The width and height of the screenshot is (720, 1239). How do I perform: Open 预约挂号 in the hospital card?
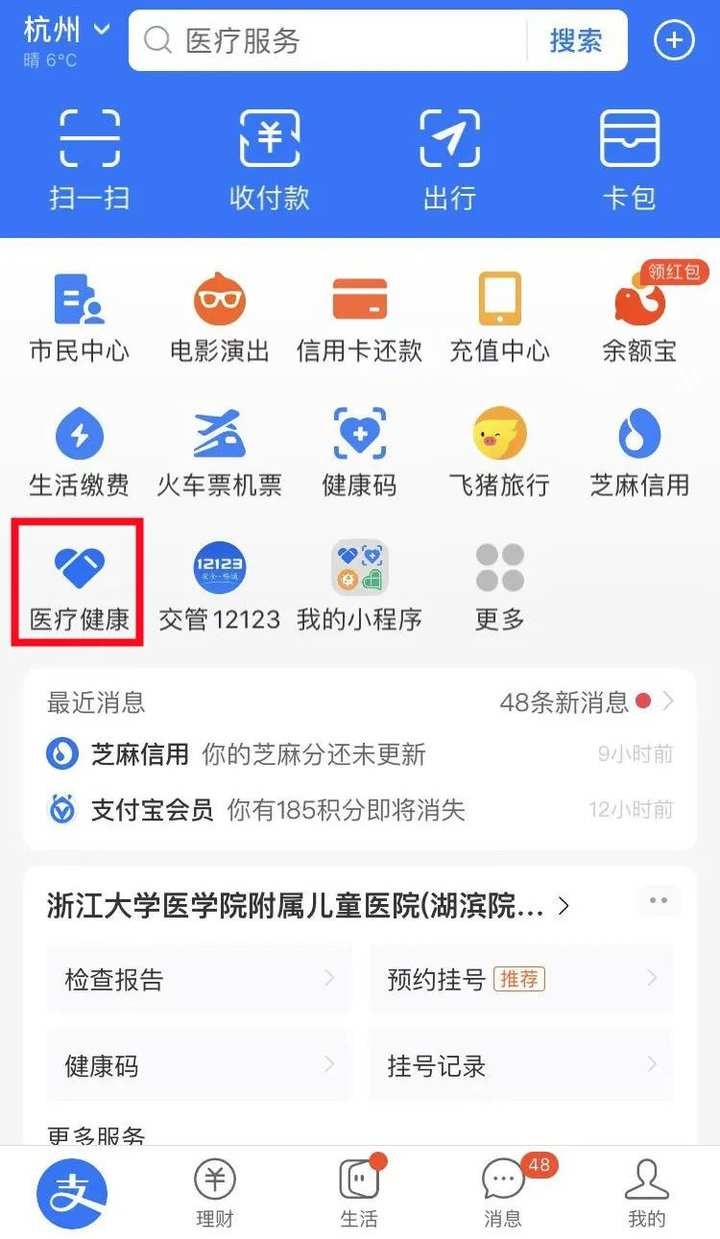tap(520, 978)
